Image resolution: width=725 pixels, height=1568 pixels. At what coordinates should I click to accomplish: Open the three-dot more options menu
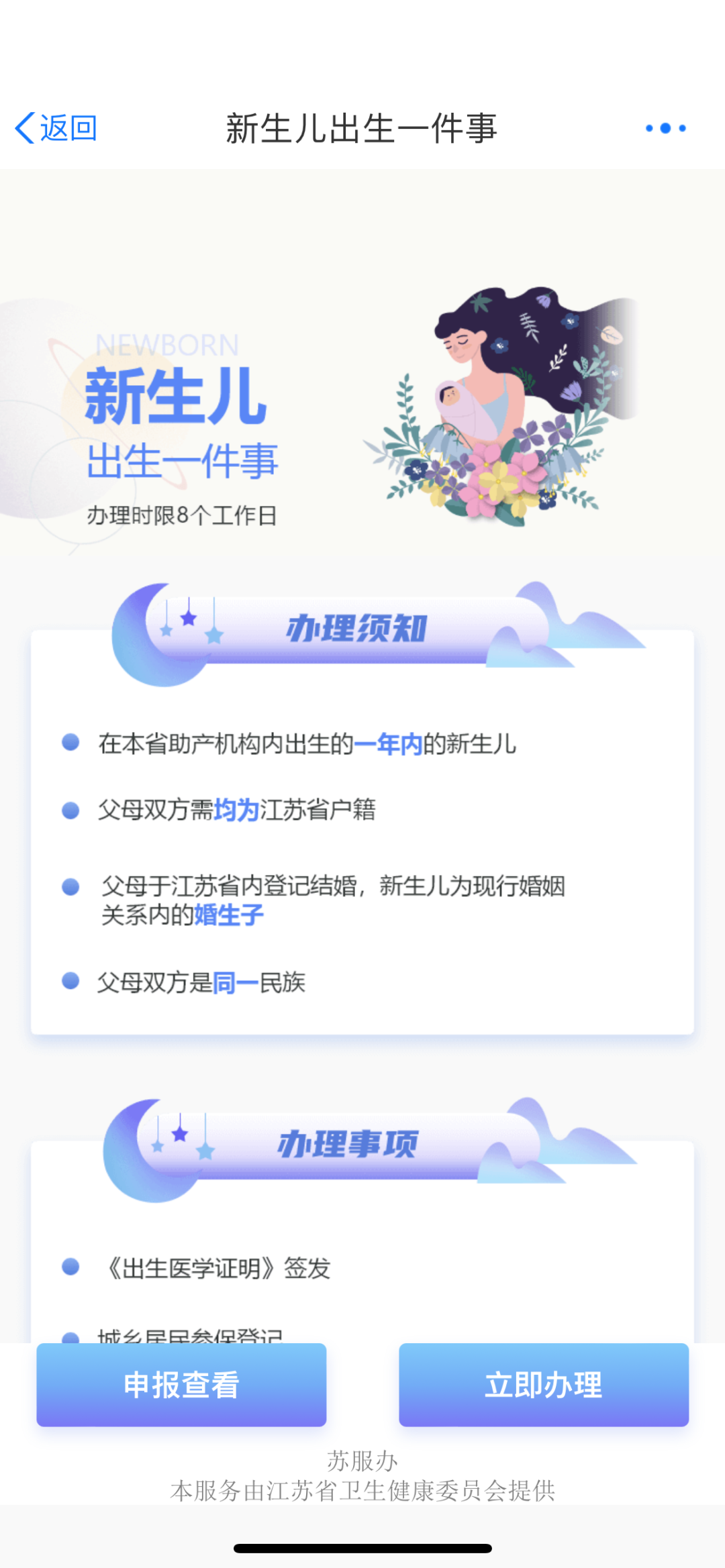tap(665, 127)
